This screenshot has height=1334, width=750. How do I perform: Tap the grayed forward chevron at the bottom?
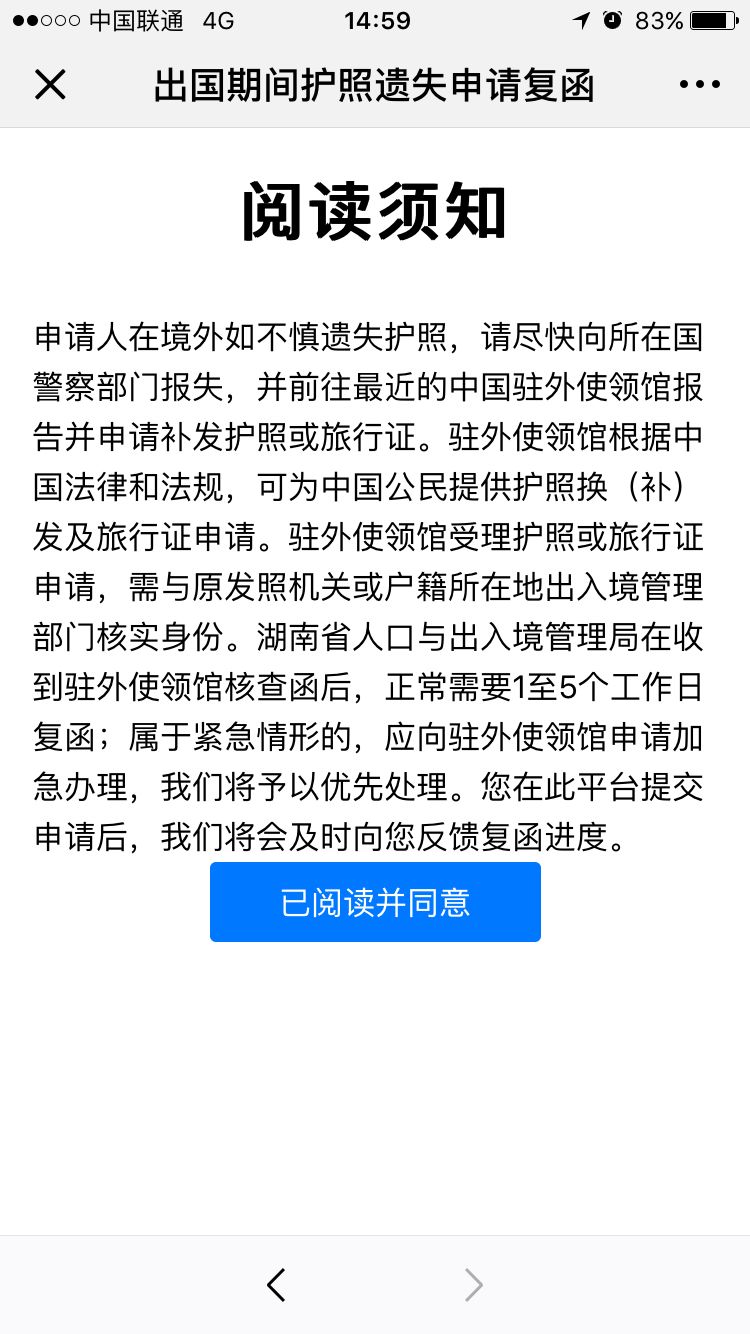point(472,1285)
